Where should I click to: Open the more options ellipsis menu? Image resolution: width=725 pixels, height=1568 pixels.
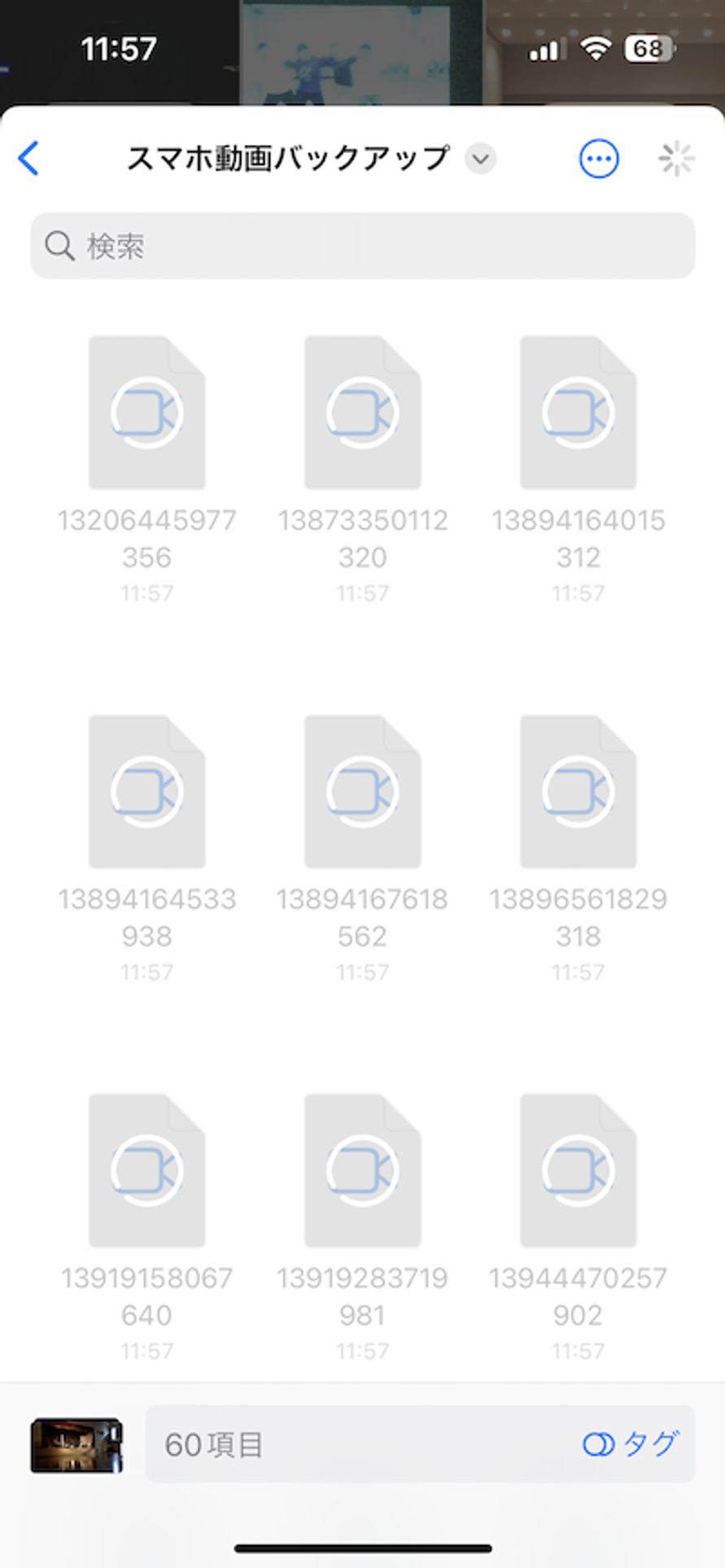pos(598,159)
